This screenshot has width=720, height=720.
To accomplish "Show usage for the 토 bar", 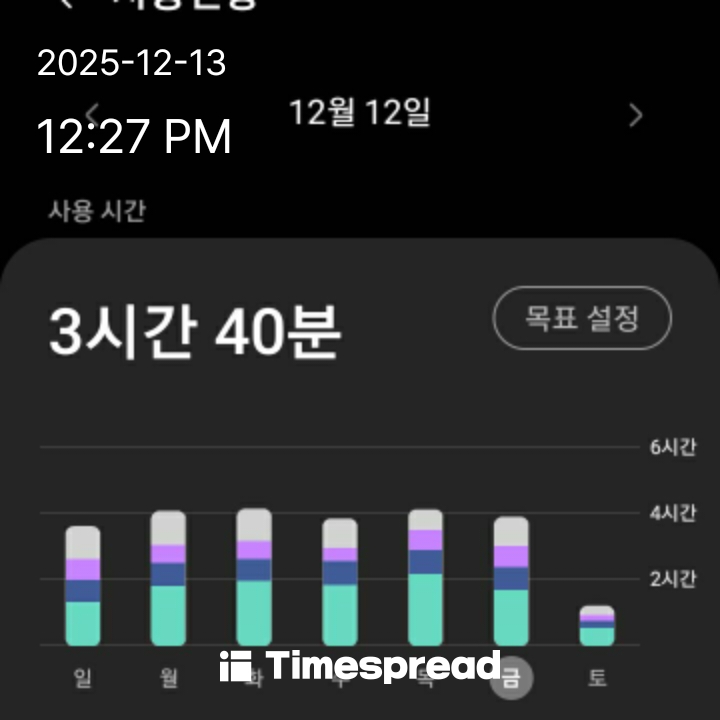I will pos(597,625).
